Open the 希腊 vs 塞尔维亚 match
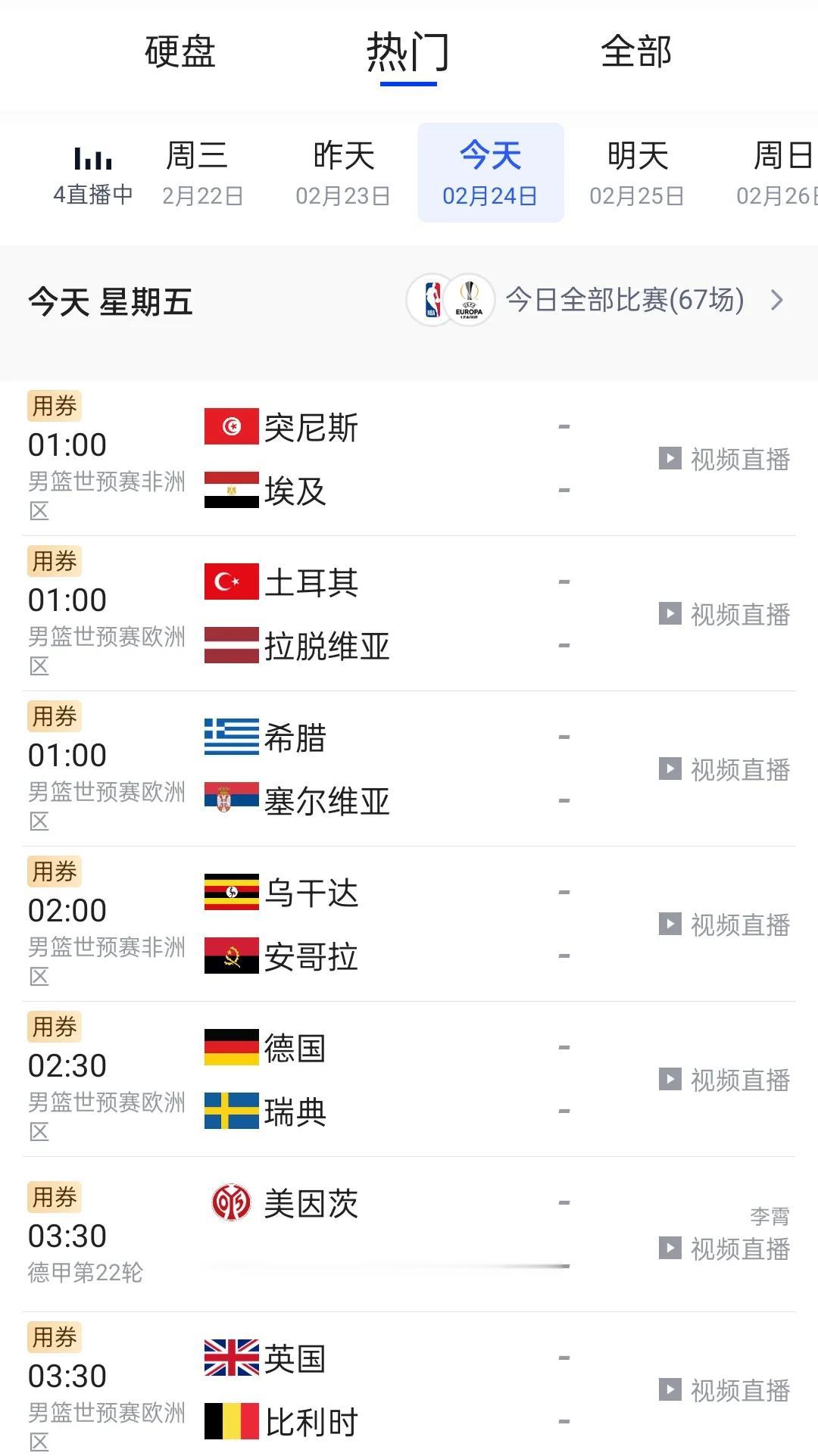This screenshot has height=1456, width=818. coord(409,769)
